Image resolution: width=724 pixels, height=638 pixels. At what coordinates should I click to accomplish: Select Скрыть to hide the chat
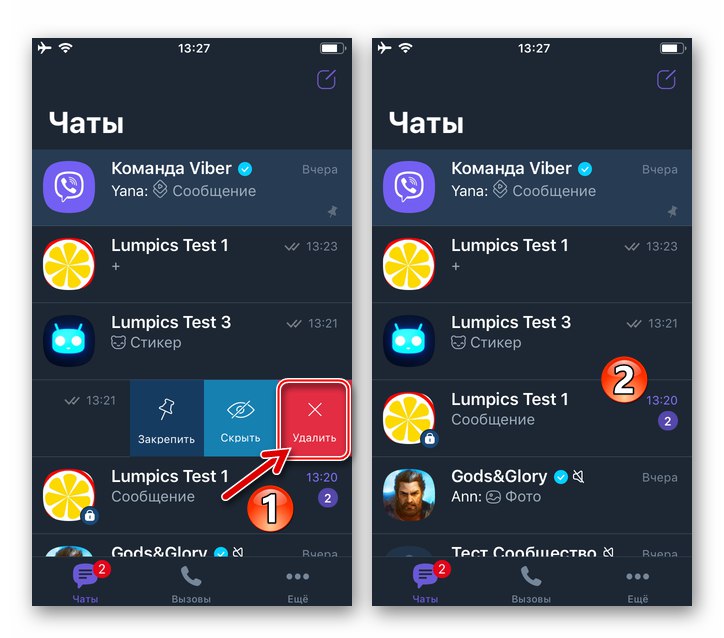240,419
